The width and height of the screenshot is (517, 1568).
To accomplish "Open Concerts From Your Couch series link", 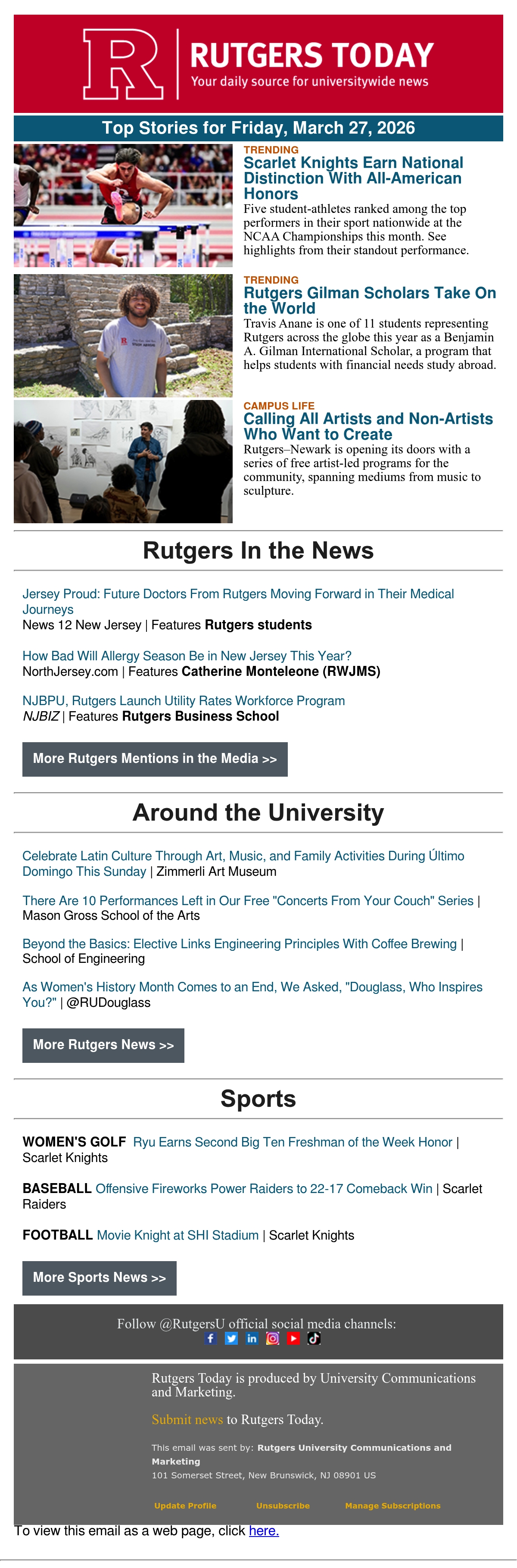I will coord(248,901).
